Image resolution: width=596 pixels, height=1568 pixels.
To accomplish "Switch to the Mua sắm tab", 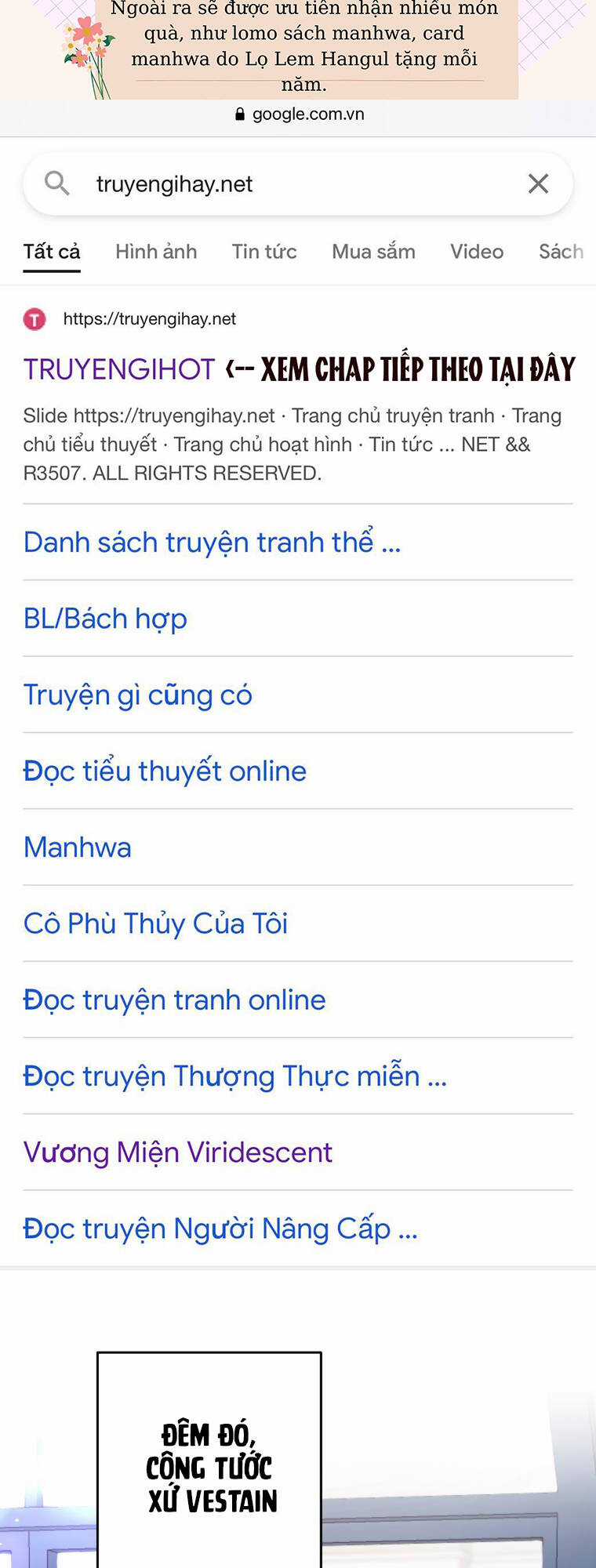I will pyautogui.click(x=372, y=251).
